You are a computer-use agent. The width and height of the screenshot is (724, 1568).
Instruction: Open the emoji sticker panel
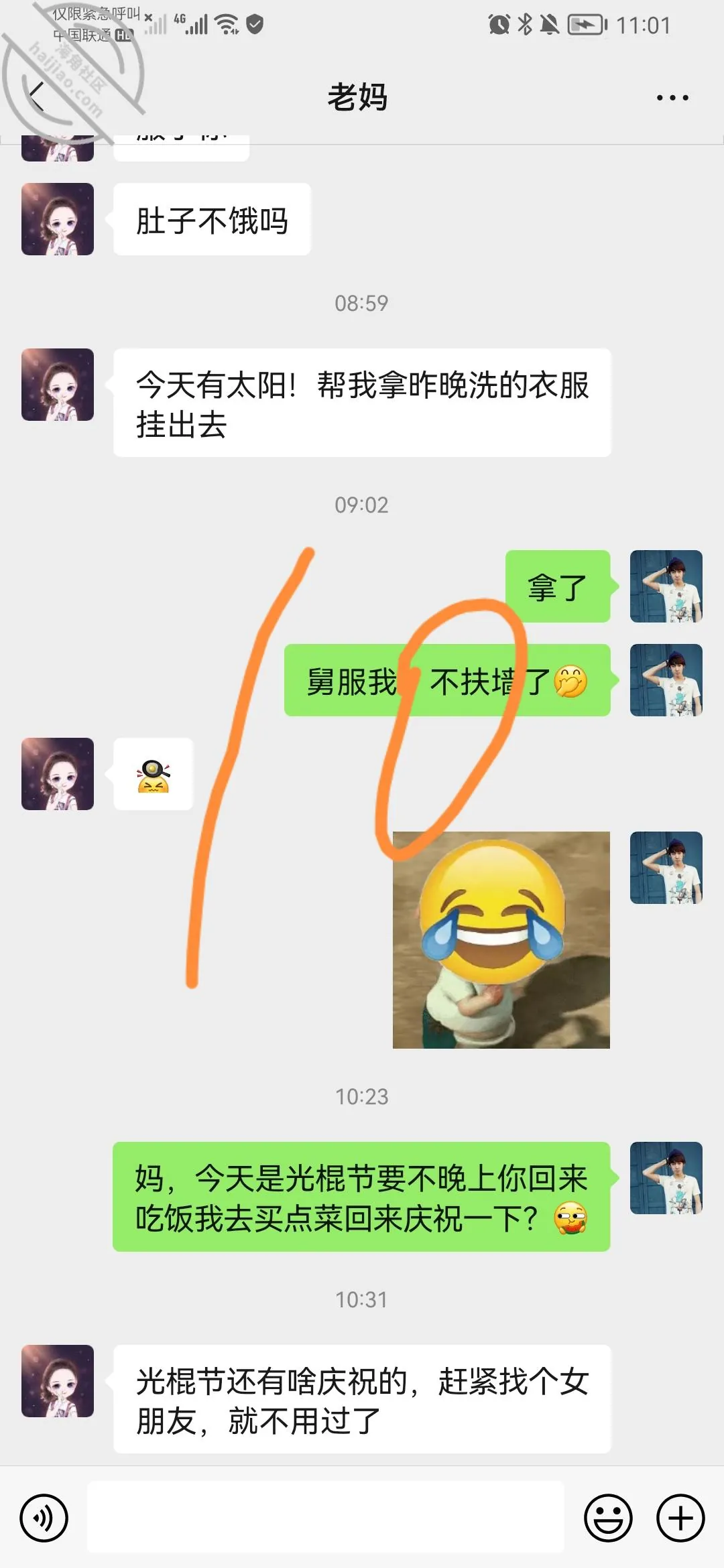click(608, 1518)
